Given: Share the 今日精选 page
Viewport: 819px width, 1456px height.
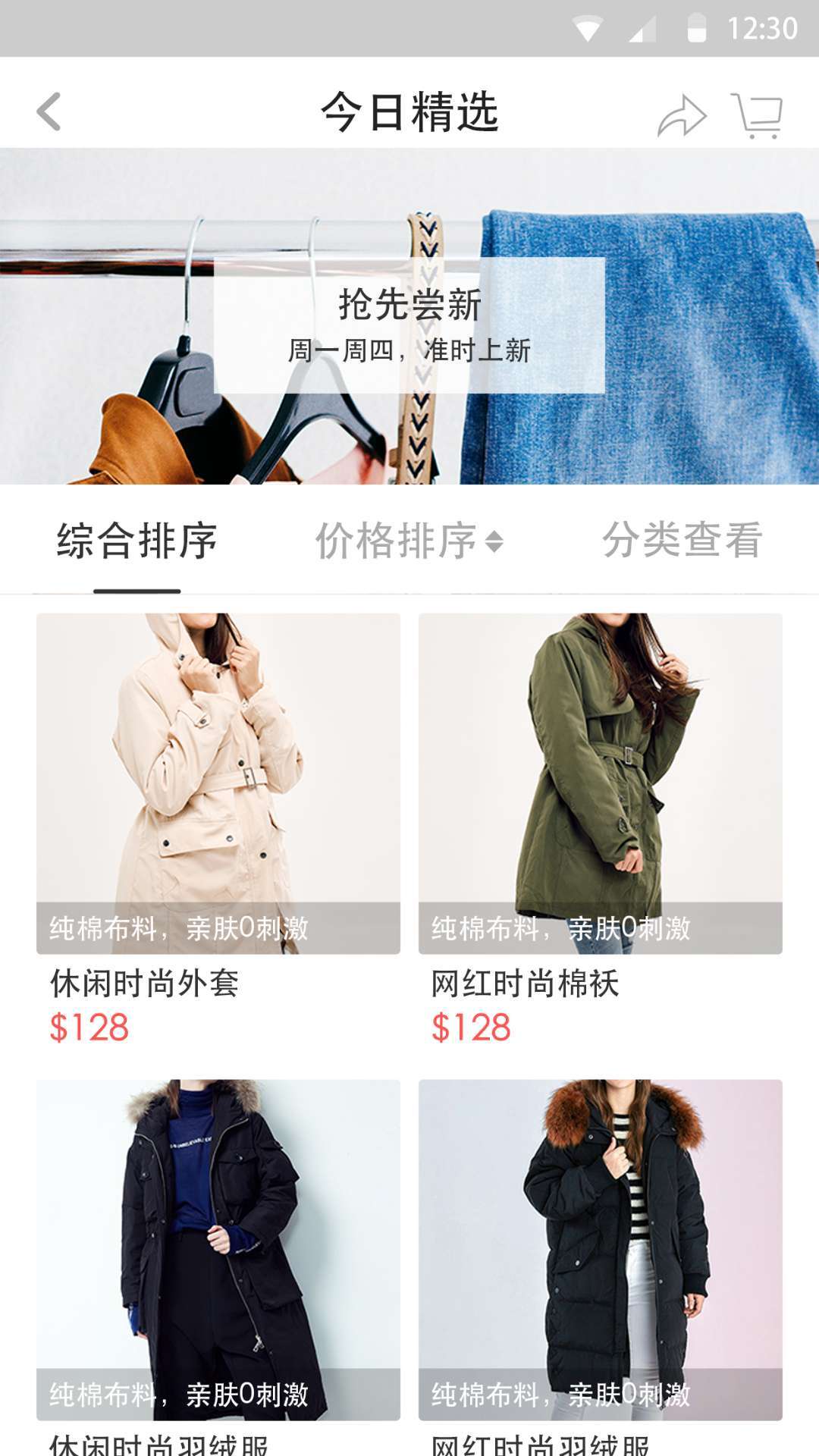Looking at the screenshot, I should (681, 114).
